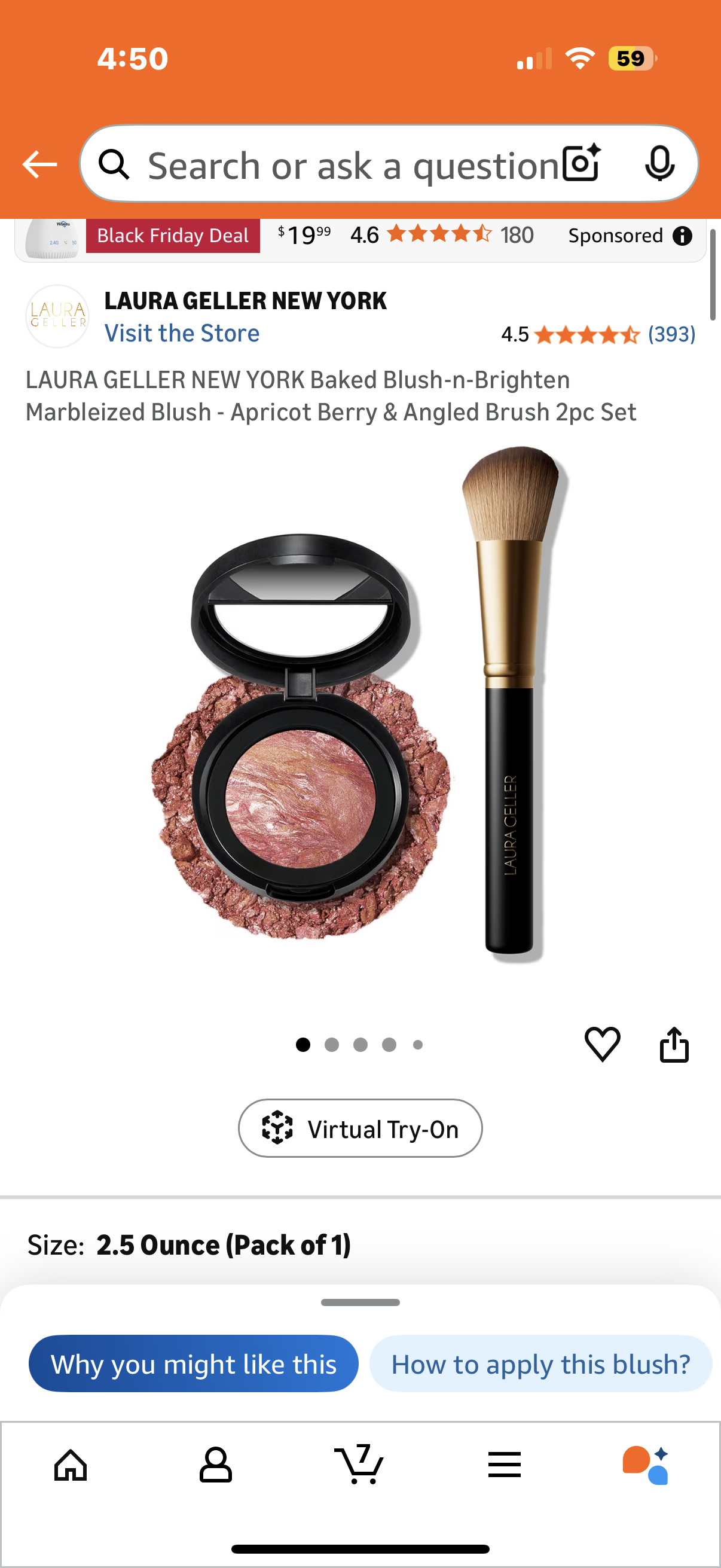Launch Virtual Try-On
The image size is (721, 1568).
tap(360, 1128)
